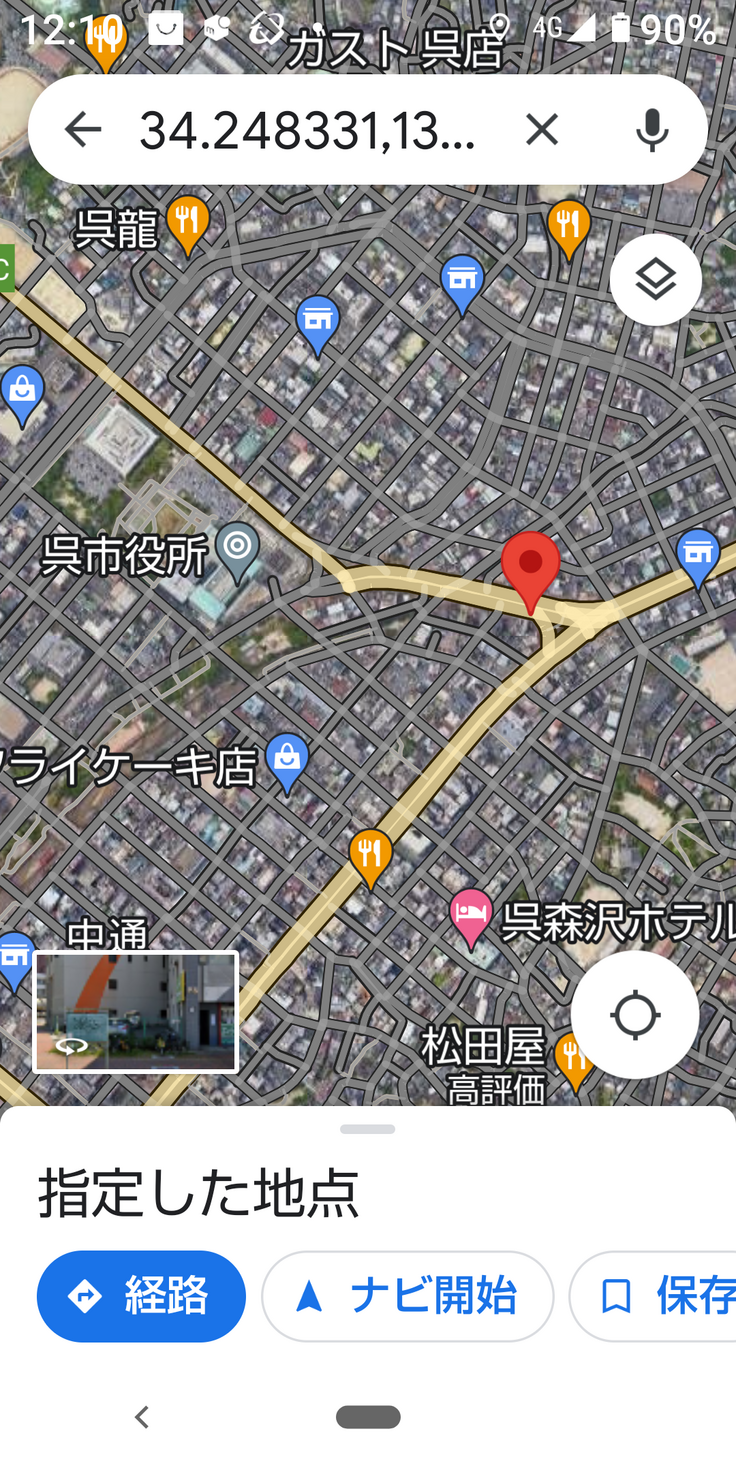The image size is (736, 1472).
Task: Open the Street View thumbnail
Action: (x=136, y=1012)
